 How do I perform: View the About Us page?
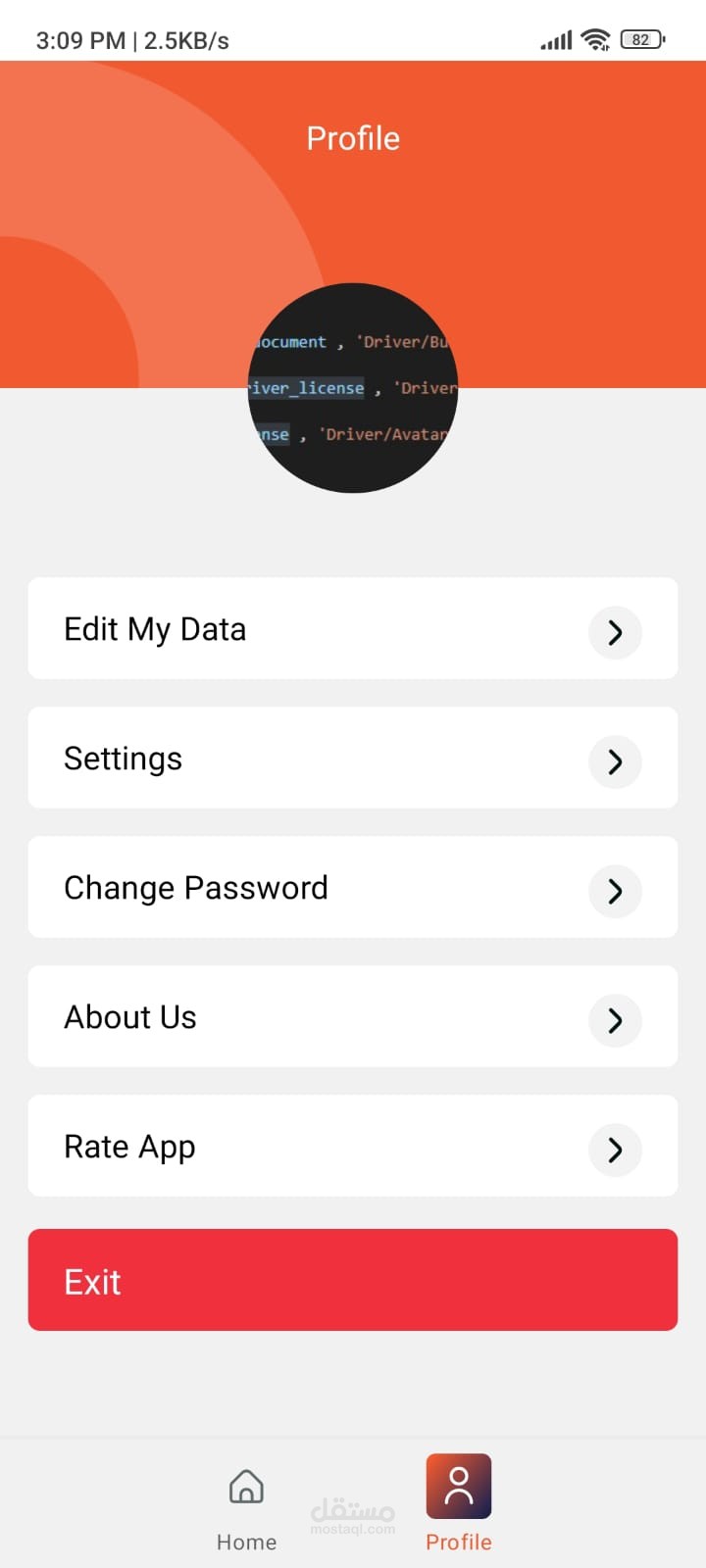click(352, 1016)
